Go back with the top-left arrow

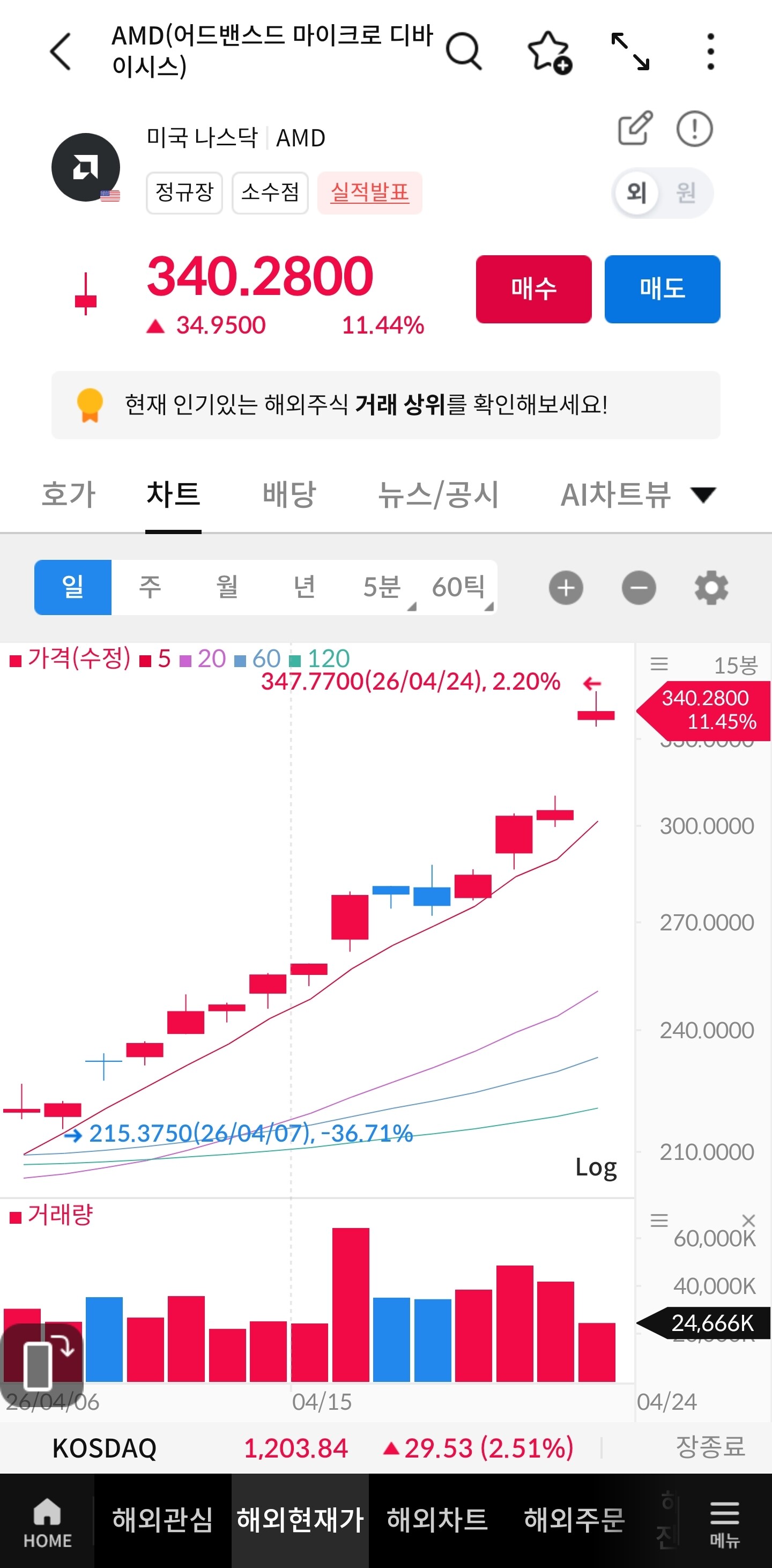point(61,51)
